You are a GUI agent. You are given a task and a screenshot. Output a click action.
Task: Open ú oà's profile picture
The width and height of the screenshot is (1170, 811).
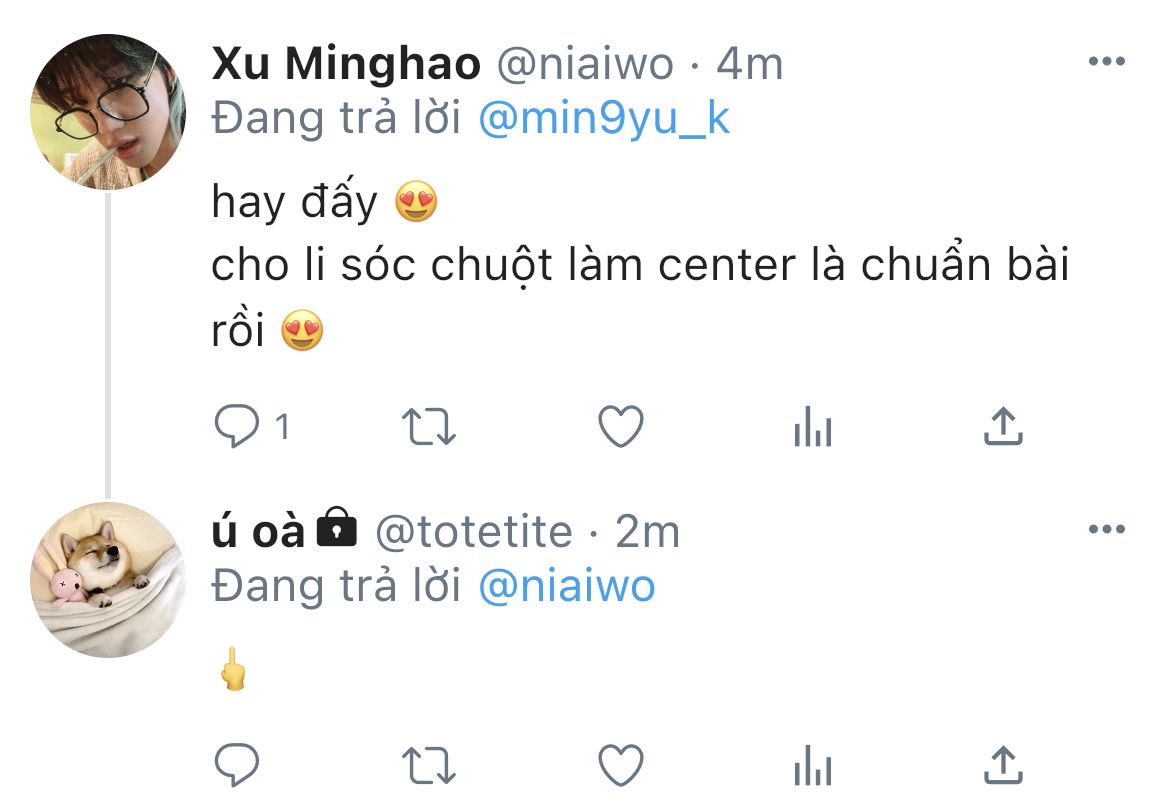108,579
